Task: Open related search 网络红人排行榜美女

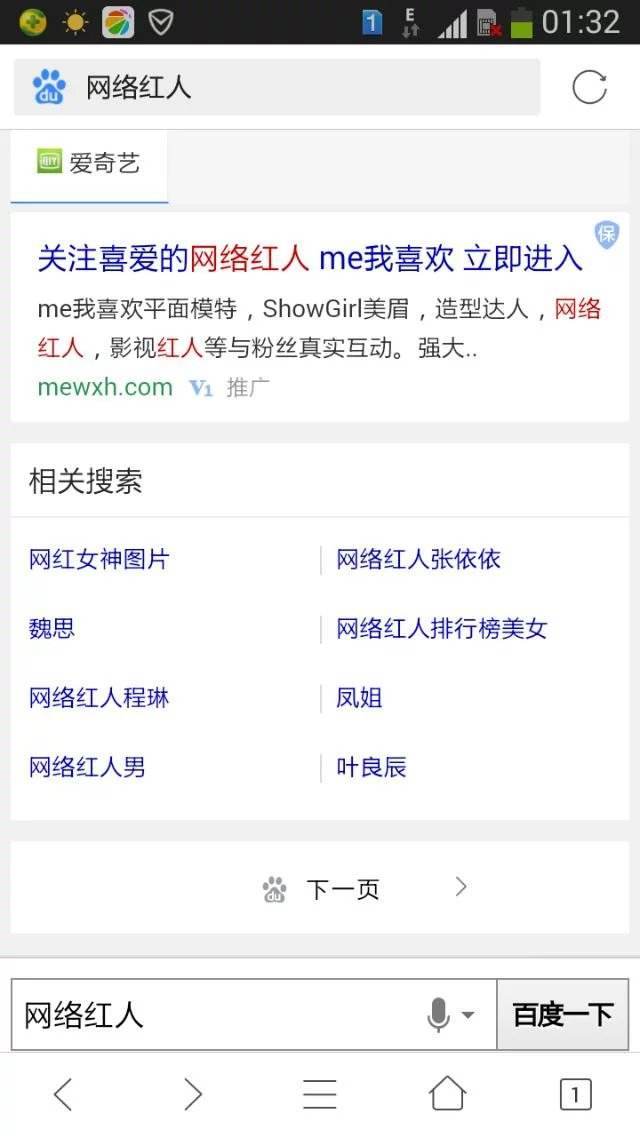Action: coord(442,629)
